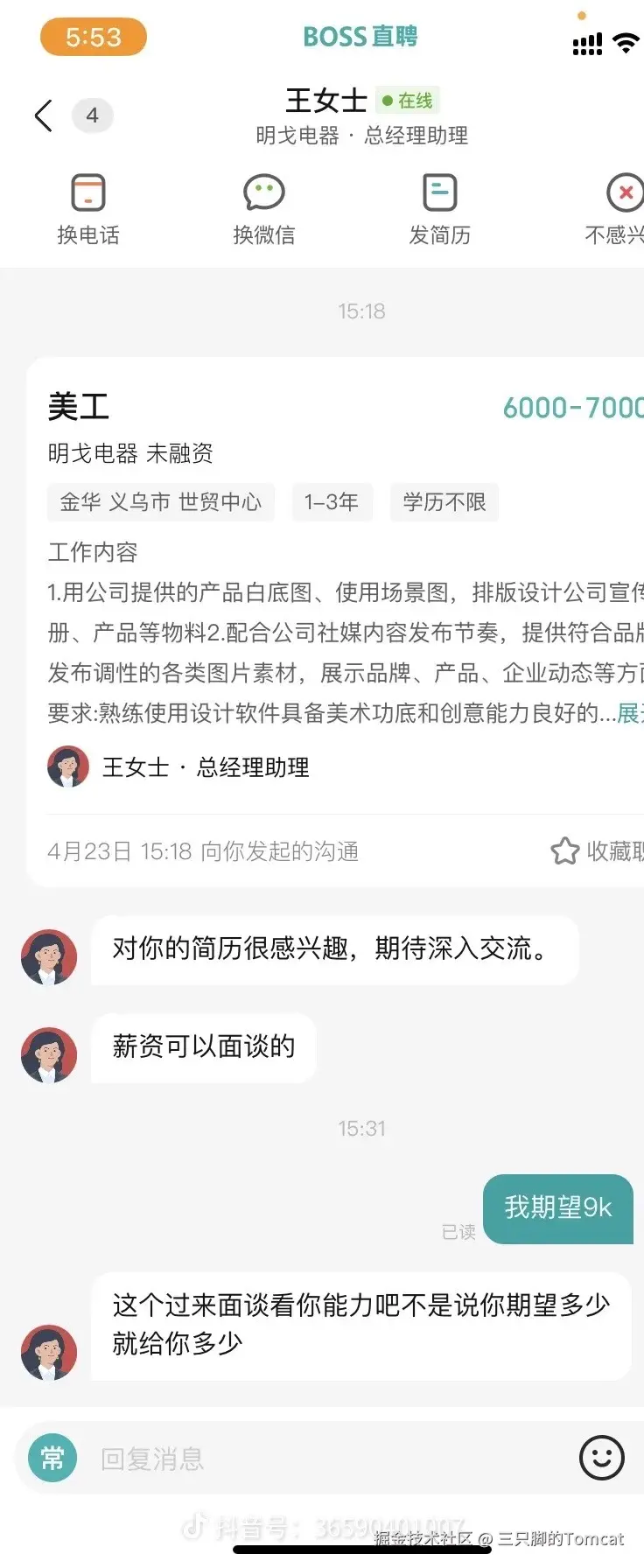Send resume via 发简历
This screenshot has width=644, height=1568.
(x=439, y=208)
